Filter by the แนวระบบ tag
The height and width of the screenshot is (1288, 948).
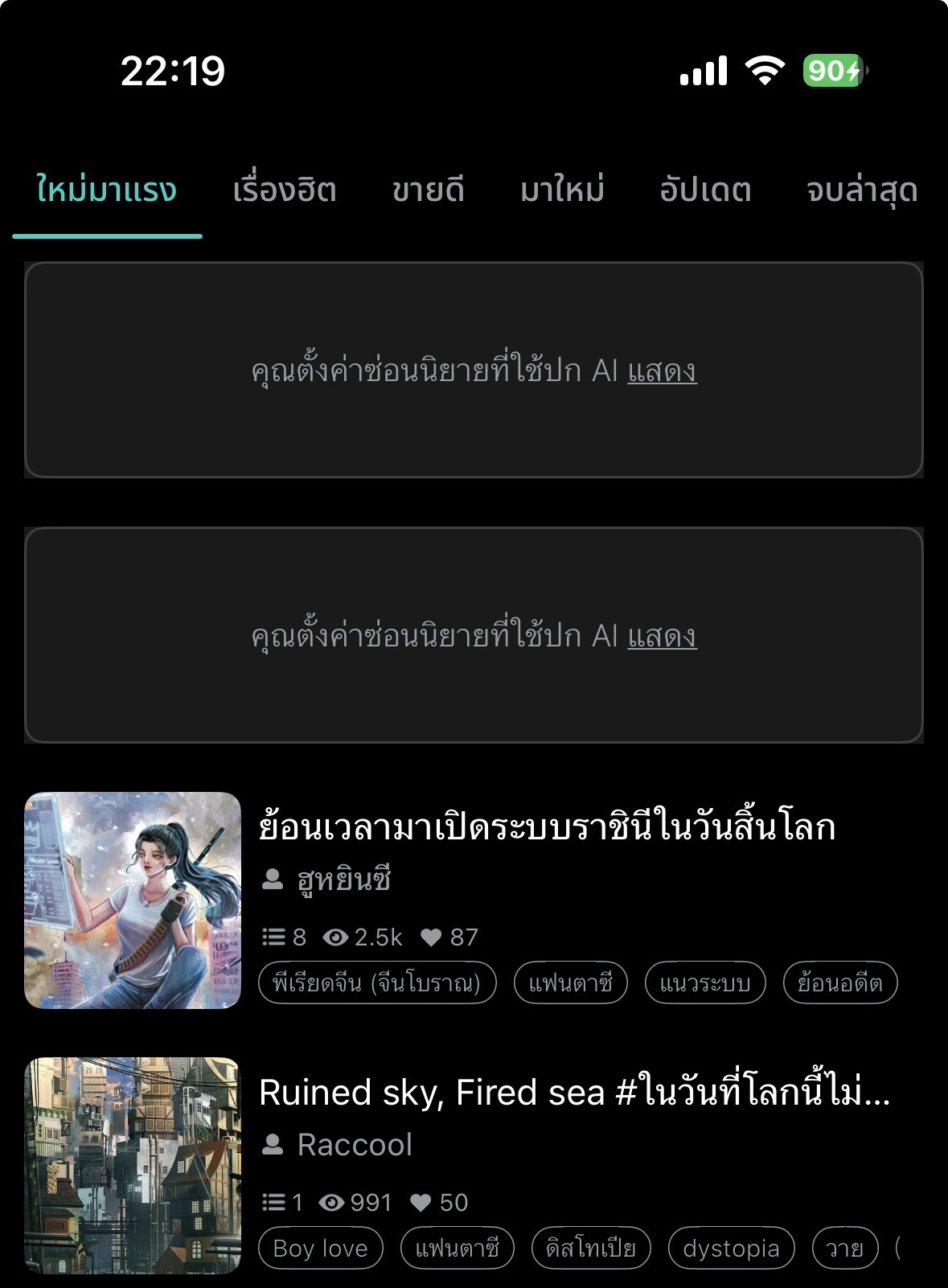click(x=705, y=982)
